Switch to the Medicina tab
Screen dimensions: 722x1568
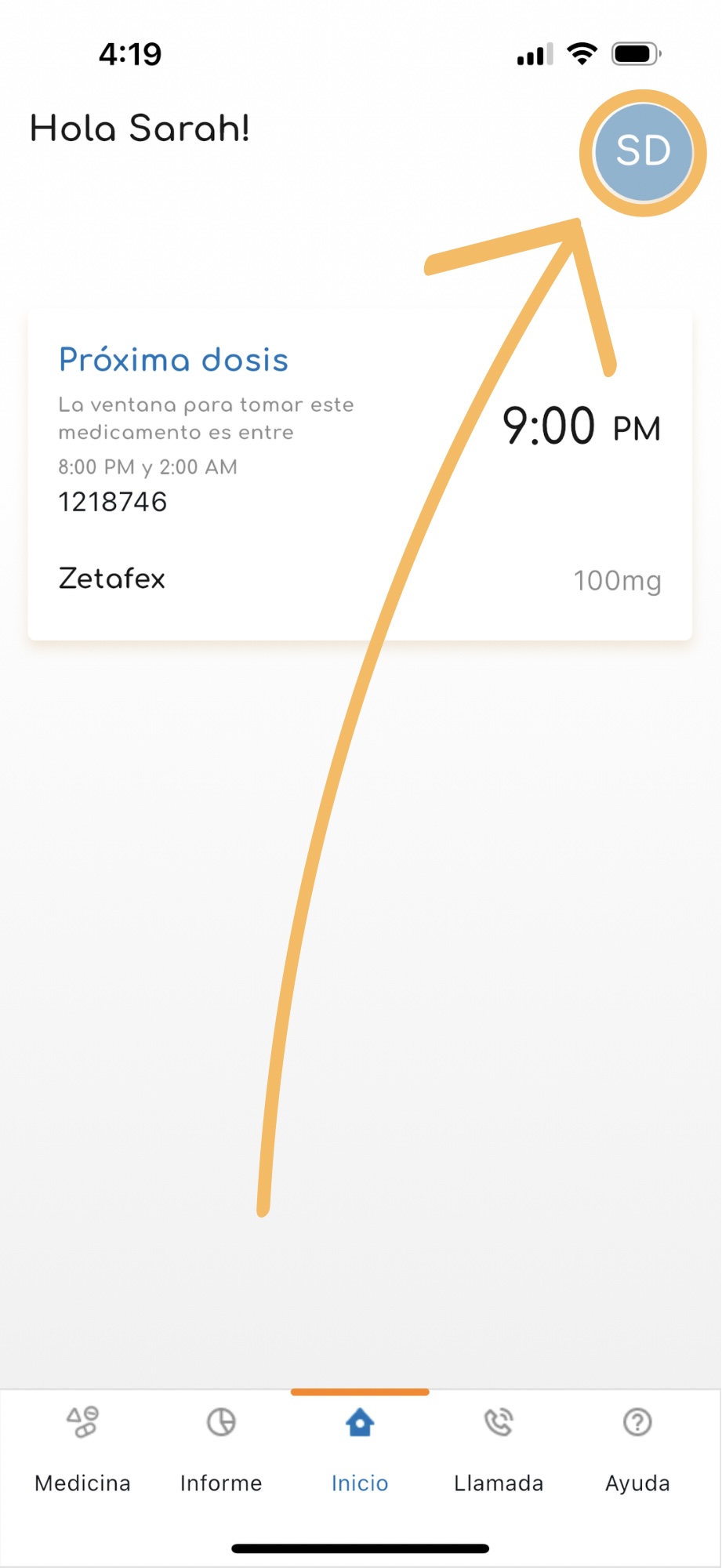click(x=82, y=1449)
